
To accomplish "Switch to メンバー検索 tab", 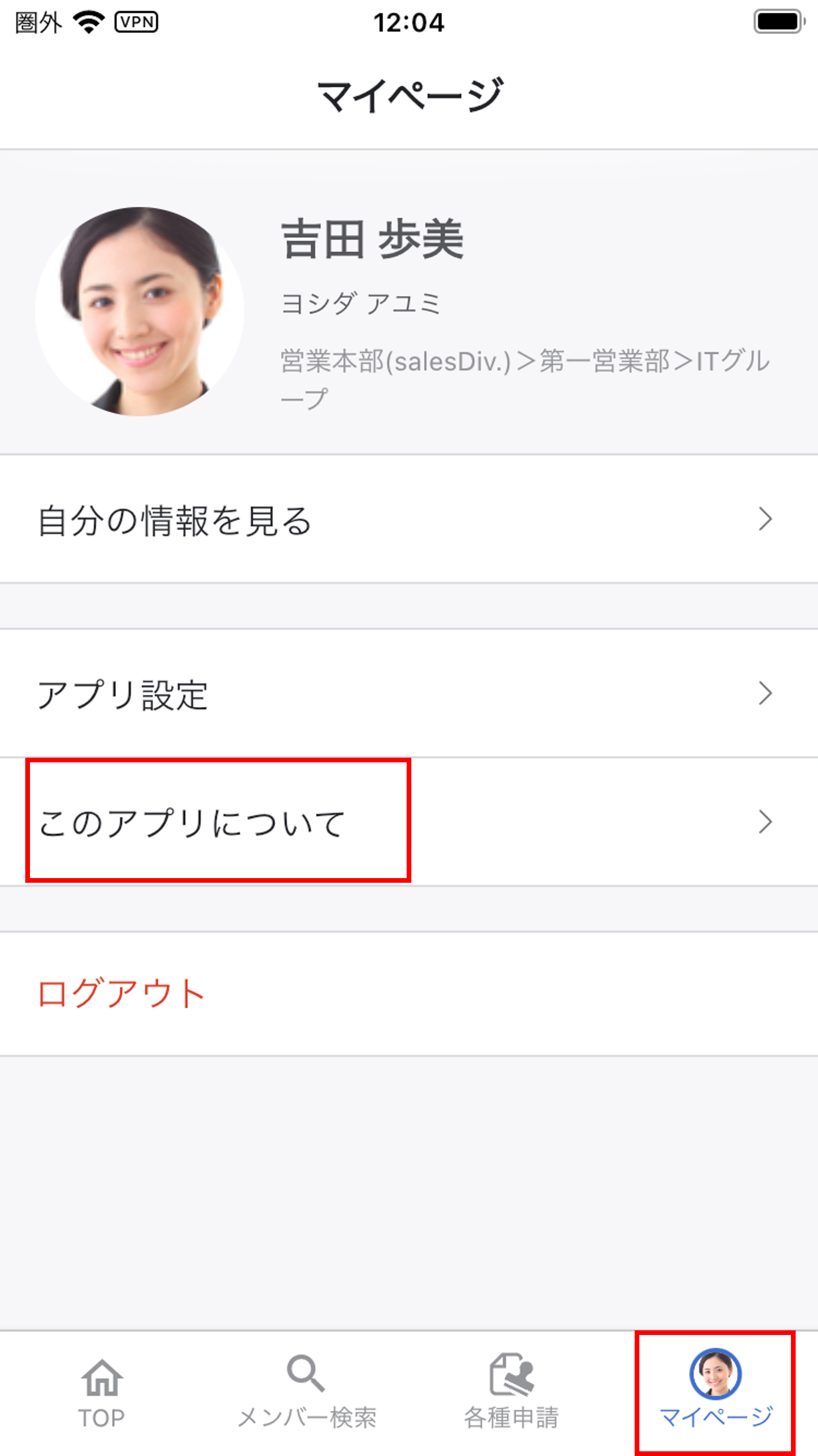I will [x=306, y=1393].
